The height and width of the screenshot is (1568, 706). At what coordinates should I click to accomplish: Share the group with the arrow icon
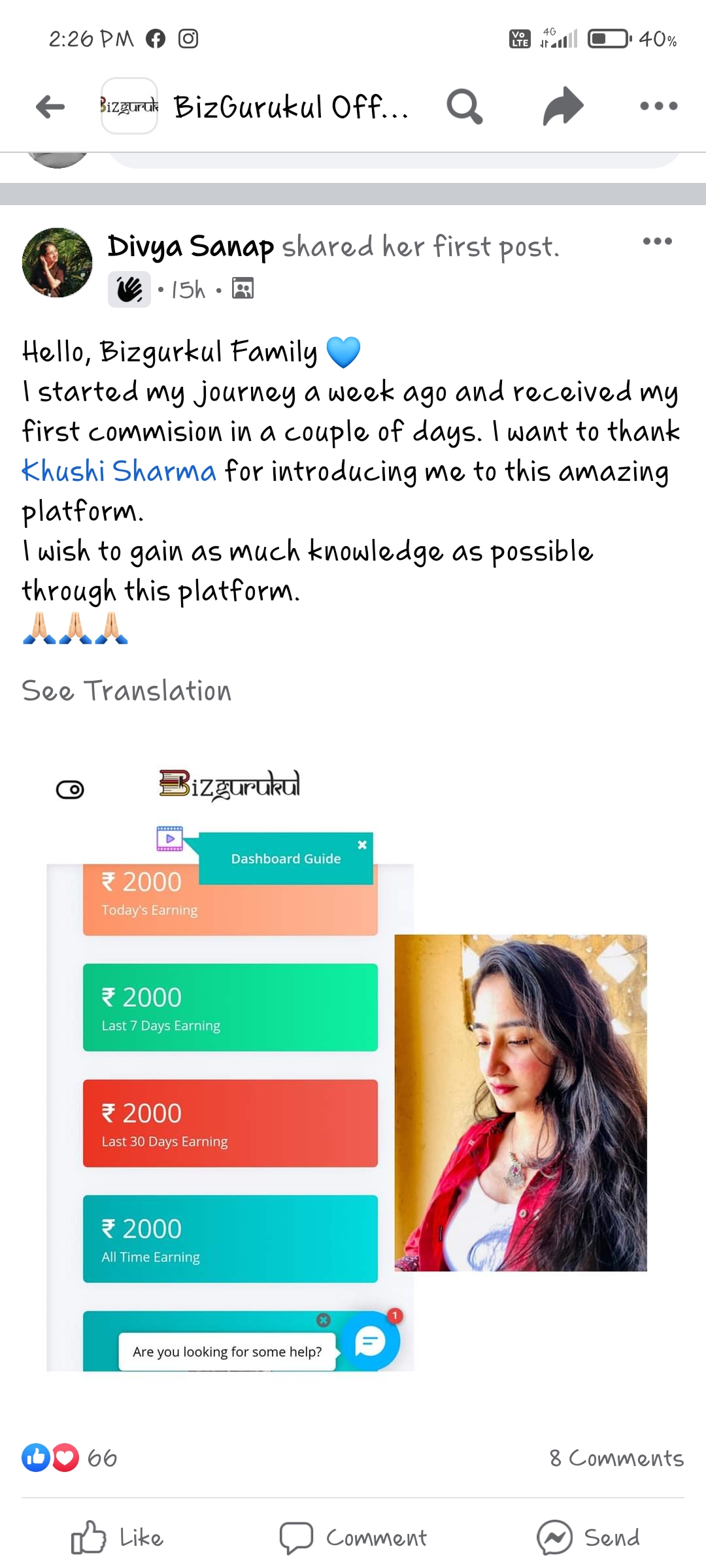(x=563, y=106)
